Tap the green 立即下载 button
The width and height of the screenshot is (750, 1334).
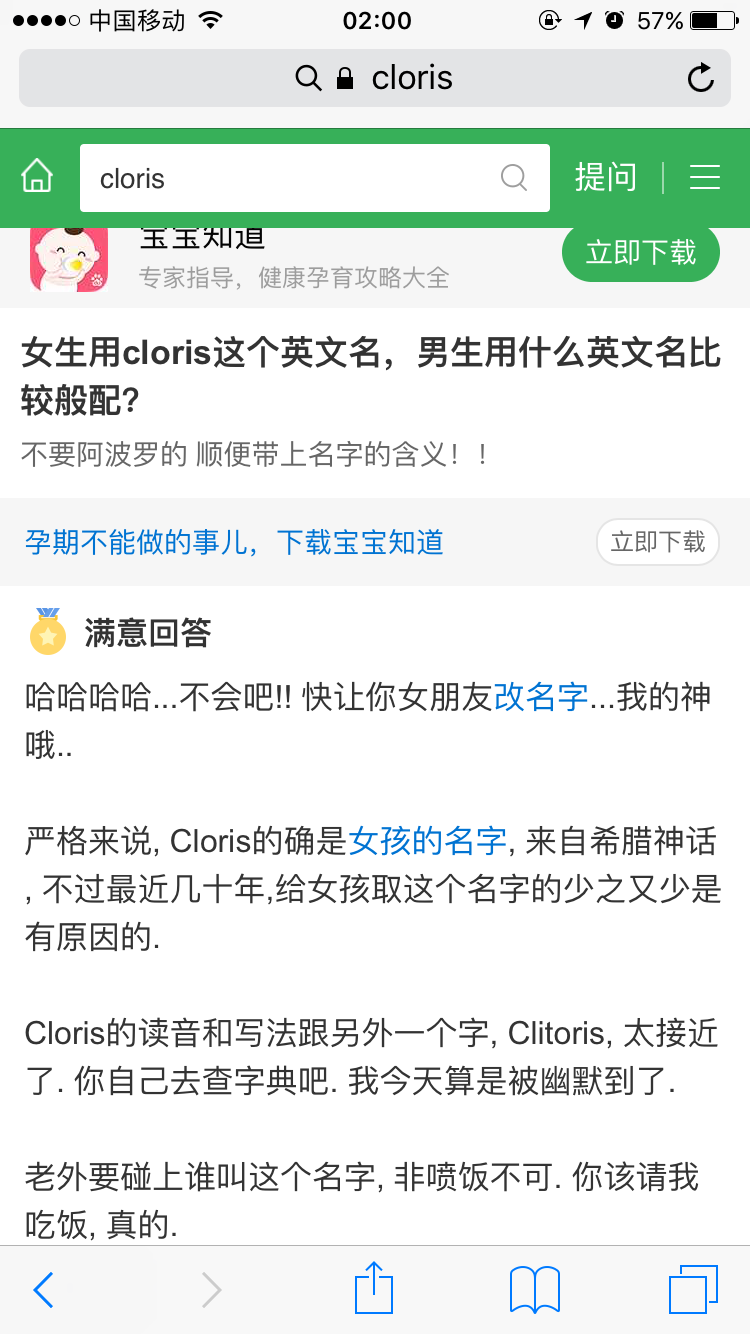pos(640,252)
